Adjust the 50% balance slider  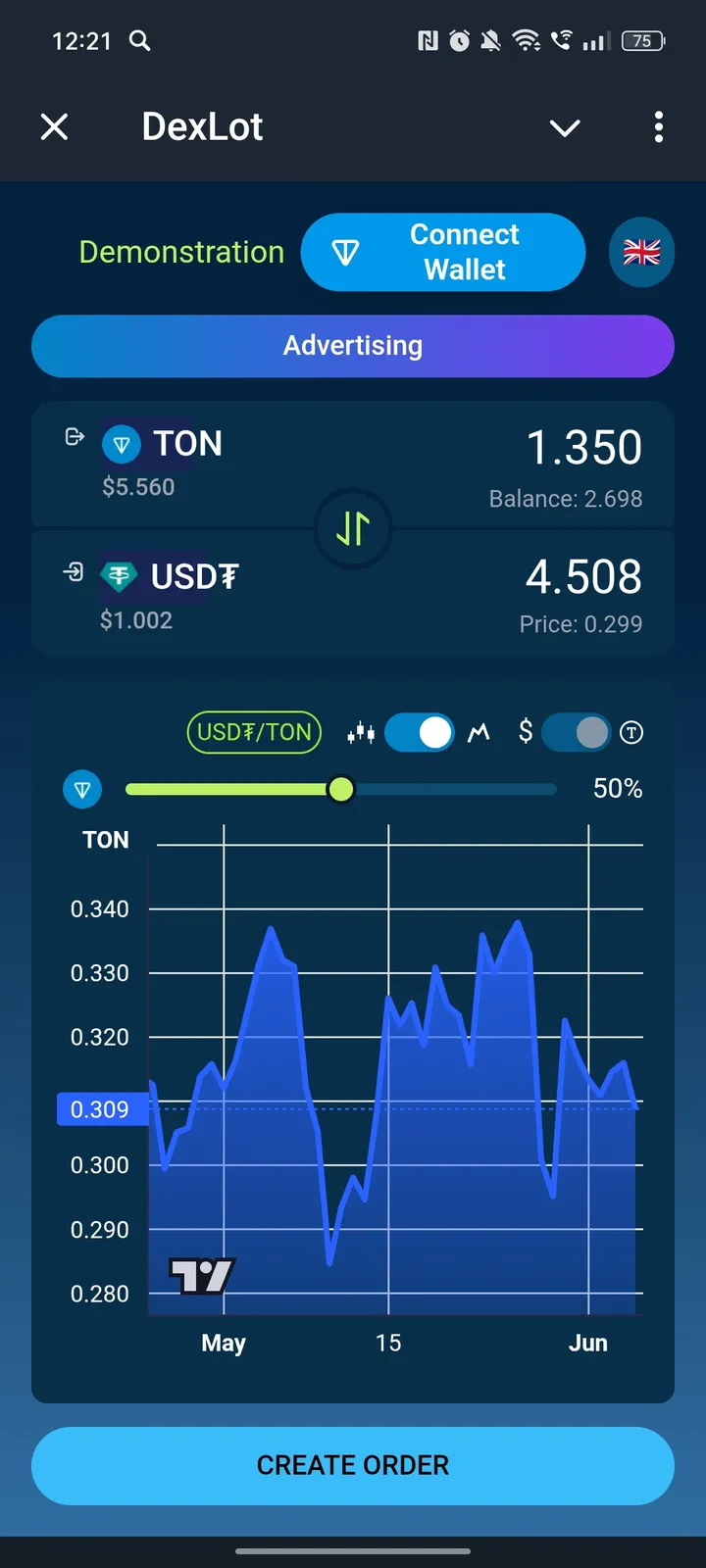pyautogui.click(x=341, y=789)
